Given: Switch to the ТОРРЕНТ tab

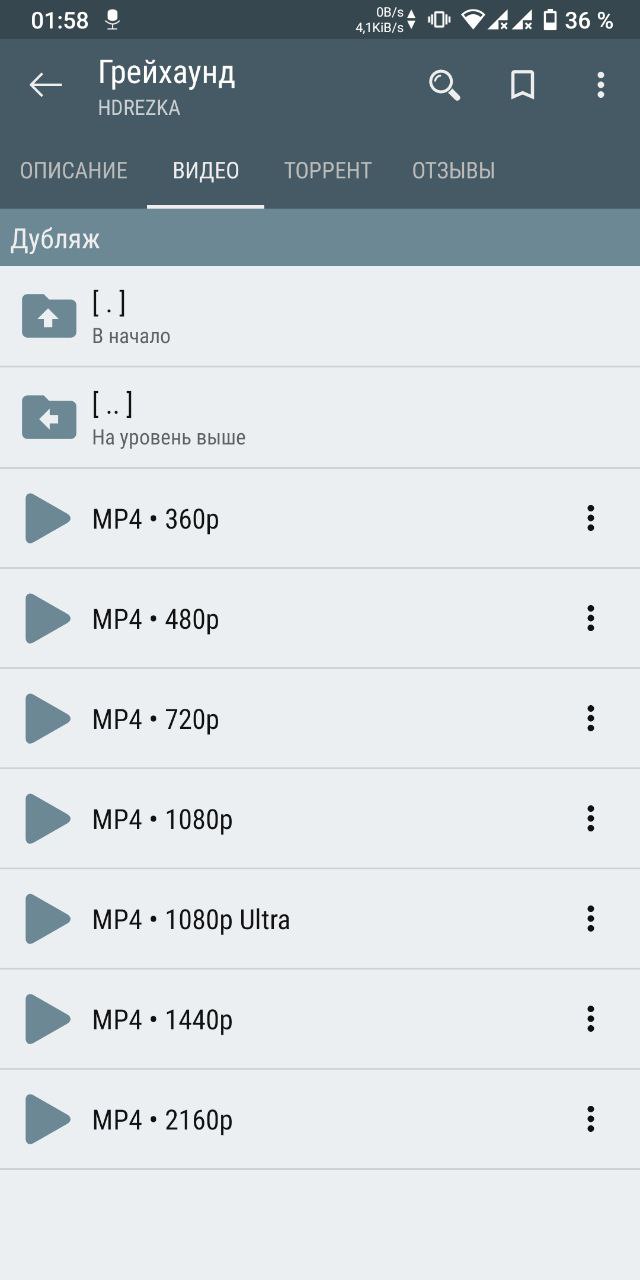Looking at the screenshot, I should [x=327, y=171].
